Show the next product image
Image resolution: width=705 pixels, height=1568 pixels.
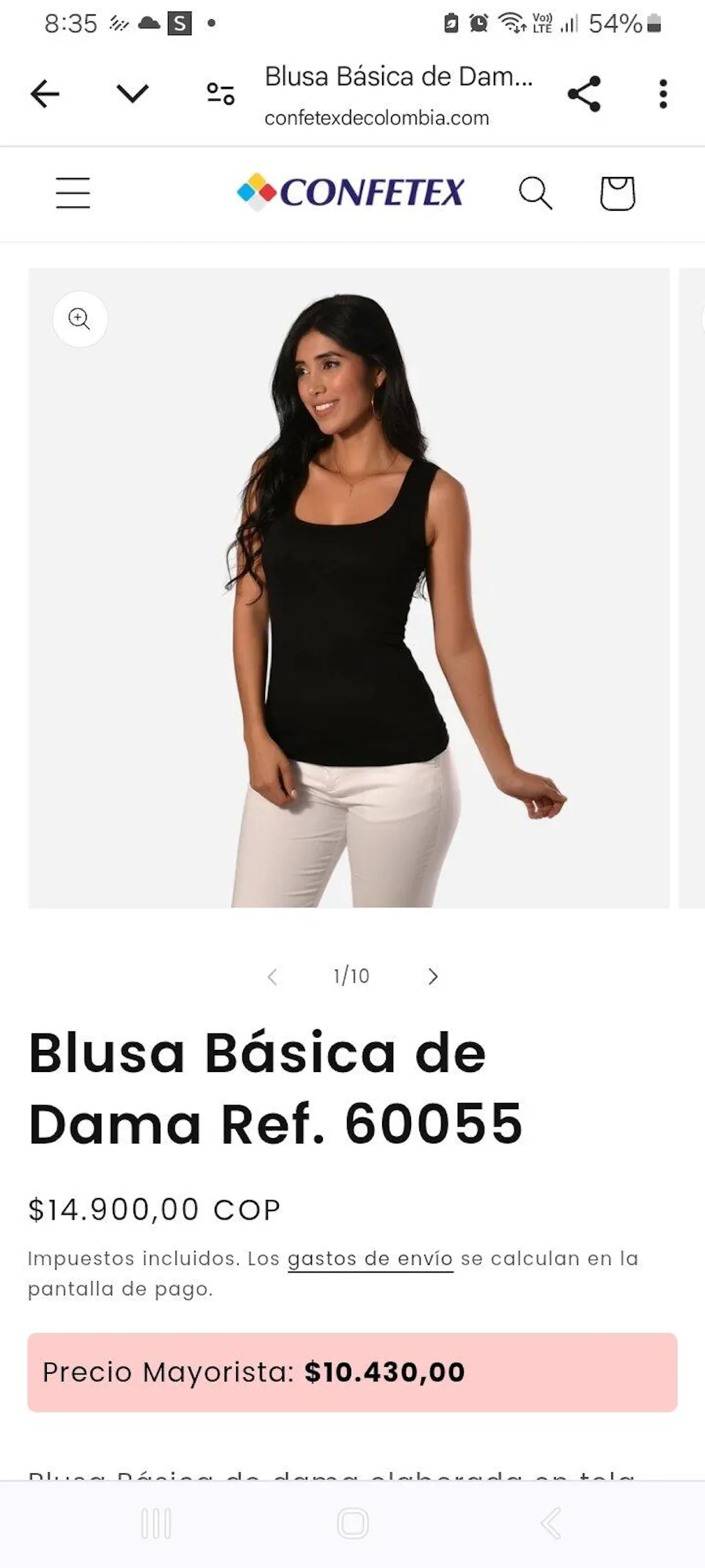(x=432, y=976)
